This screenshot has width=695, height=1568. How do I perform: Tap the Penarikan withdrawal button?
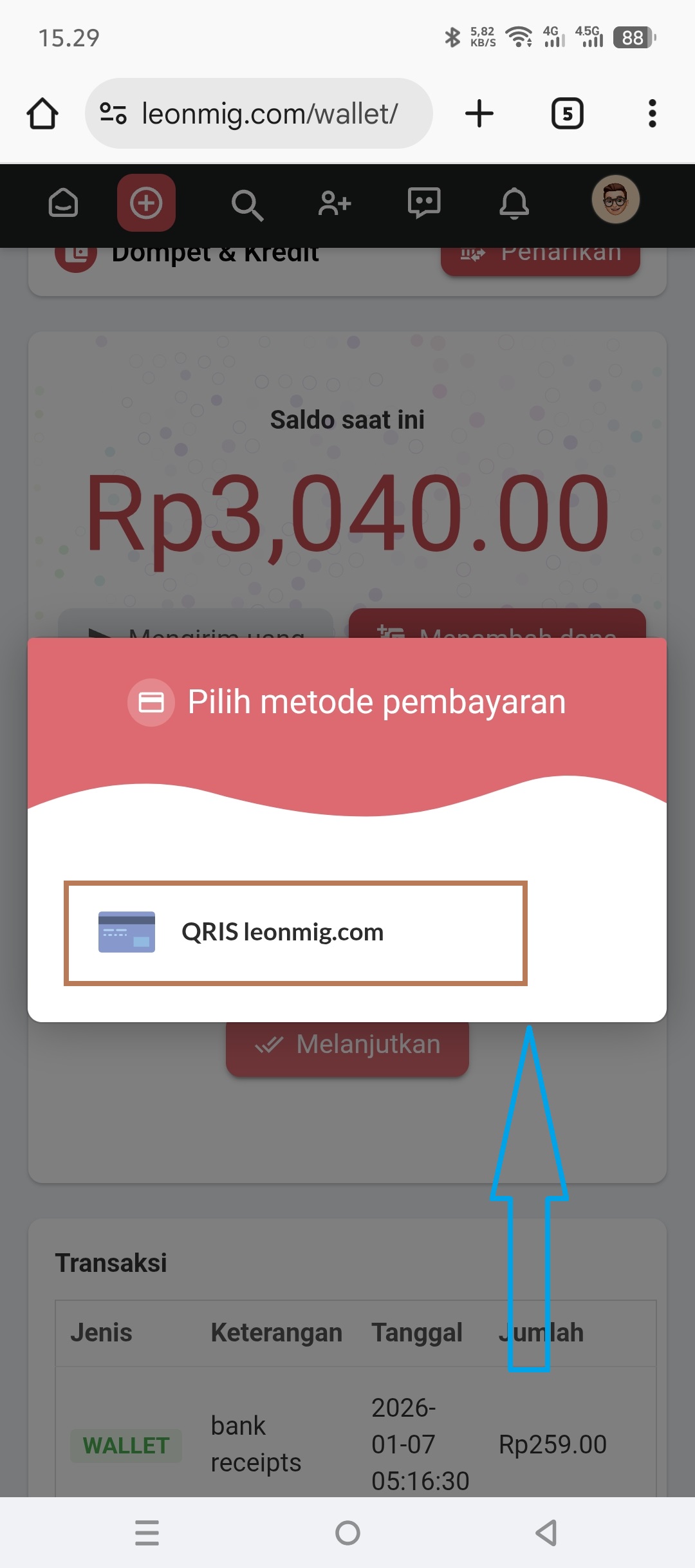point(541,257)
